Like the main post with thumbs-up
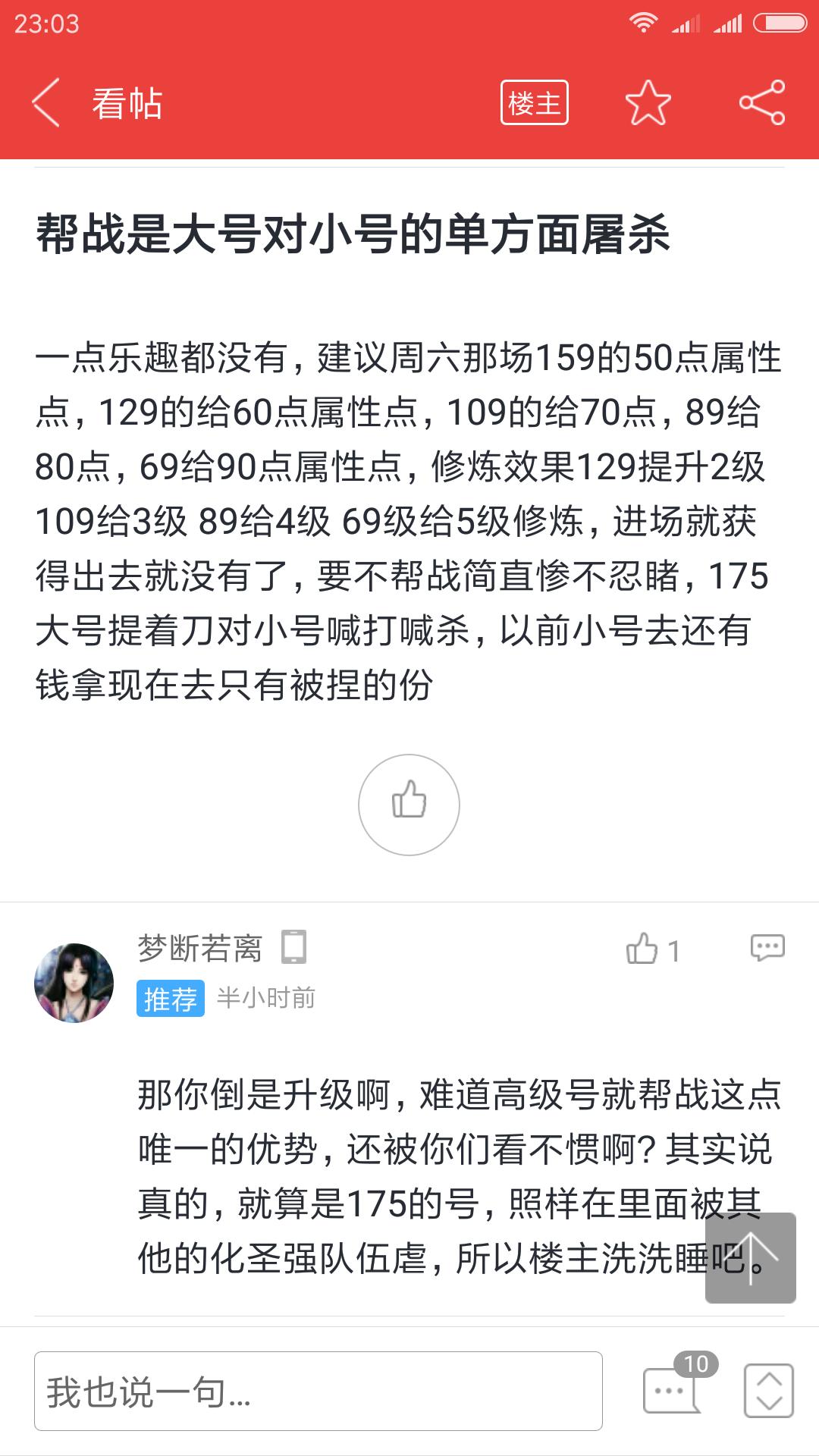 tap(409, 805)
